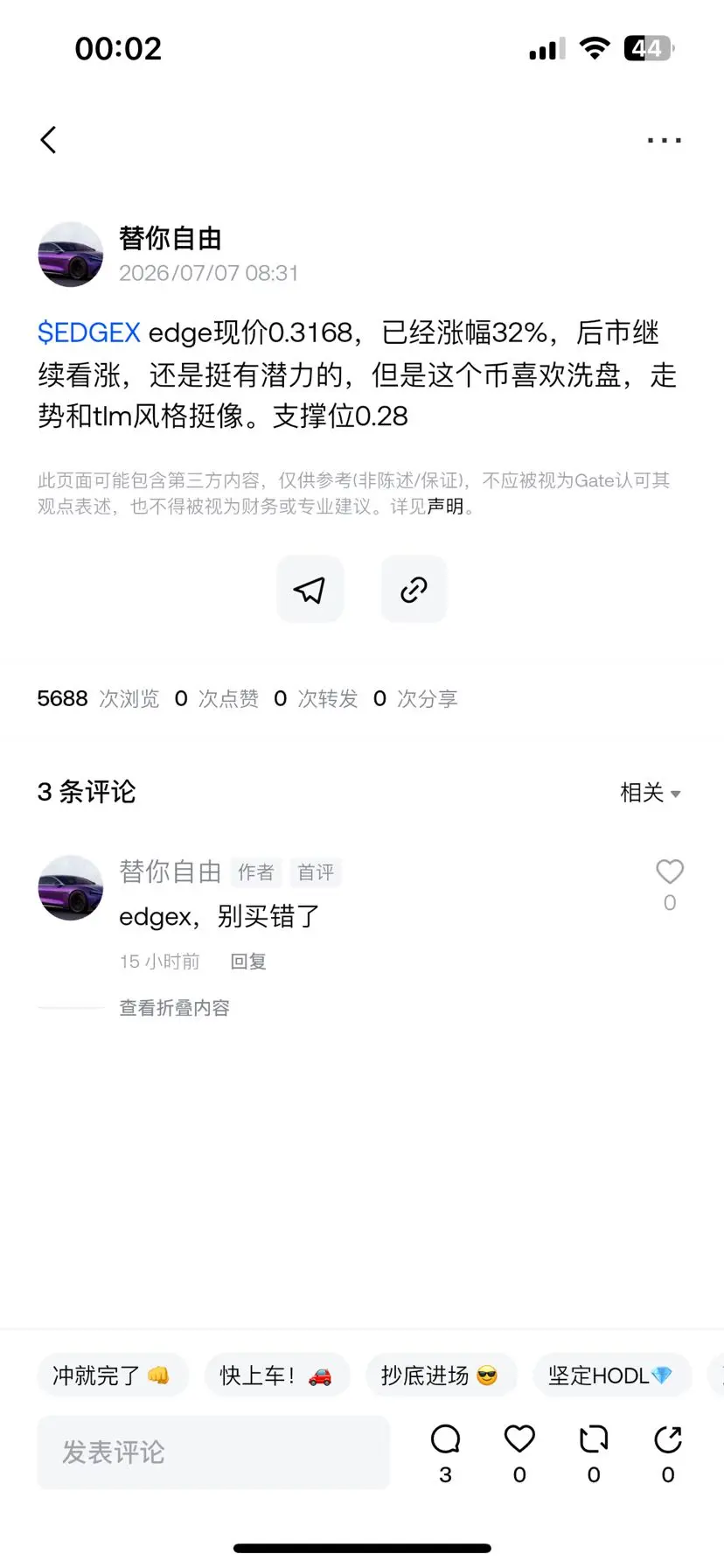The height and width of the screenshot is (1568, 724).
Task: Select the 冲就完了 quick reply chip
Action: 112,1375
